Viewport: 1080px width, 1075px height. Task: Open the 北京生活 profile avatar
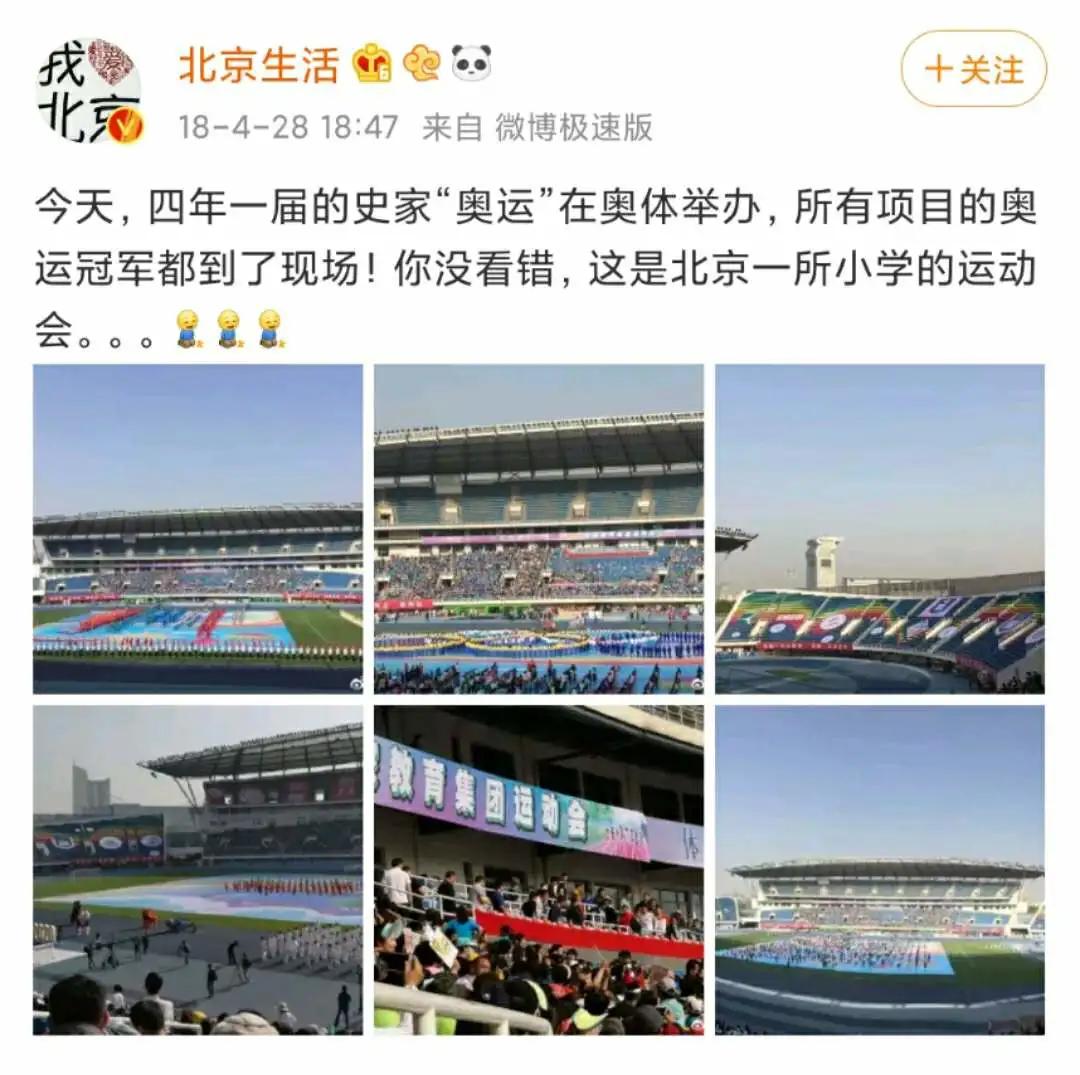pyautogui.click(x=89, y=91)
